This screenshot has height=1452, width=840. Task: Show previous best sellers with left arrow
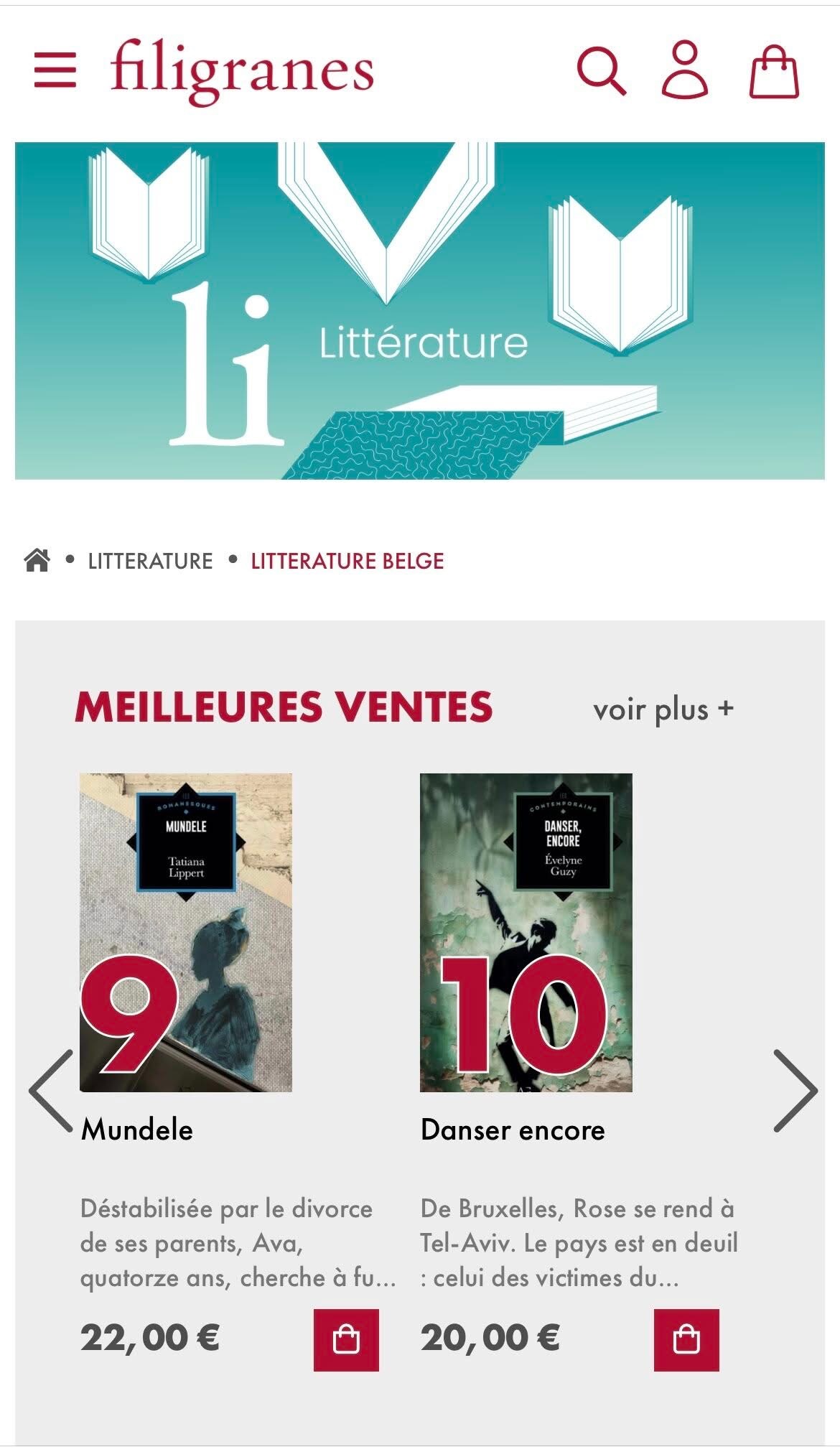(50, 1091)
